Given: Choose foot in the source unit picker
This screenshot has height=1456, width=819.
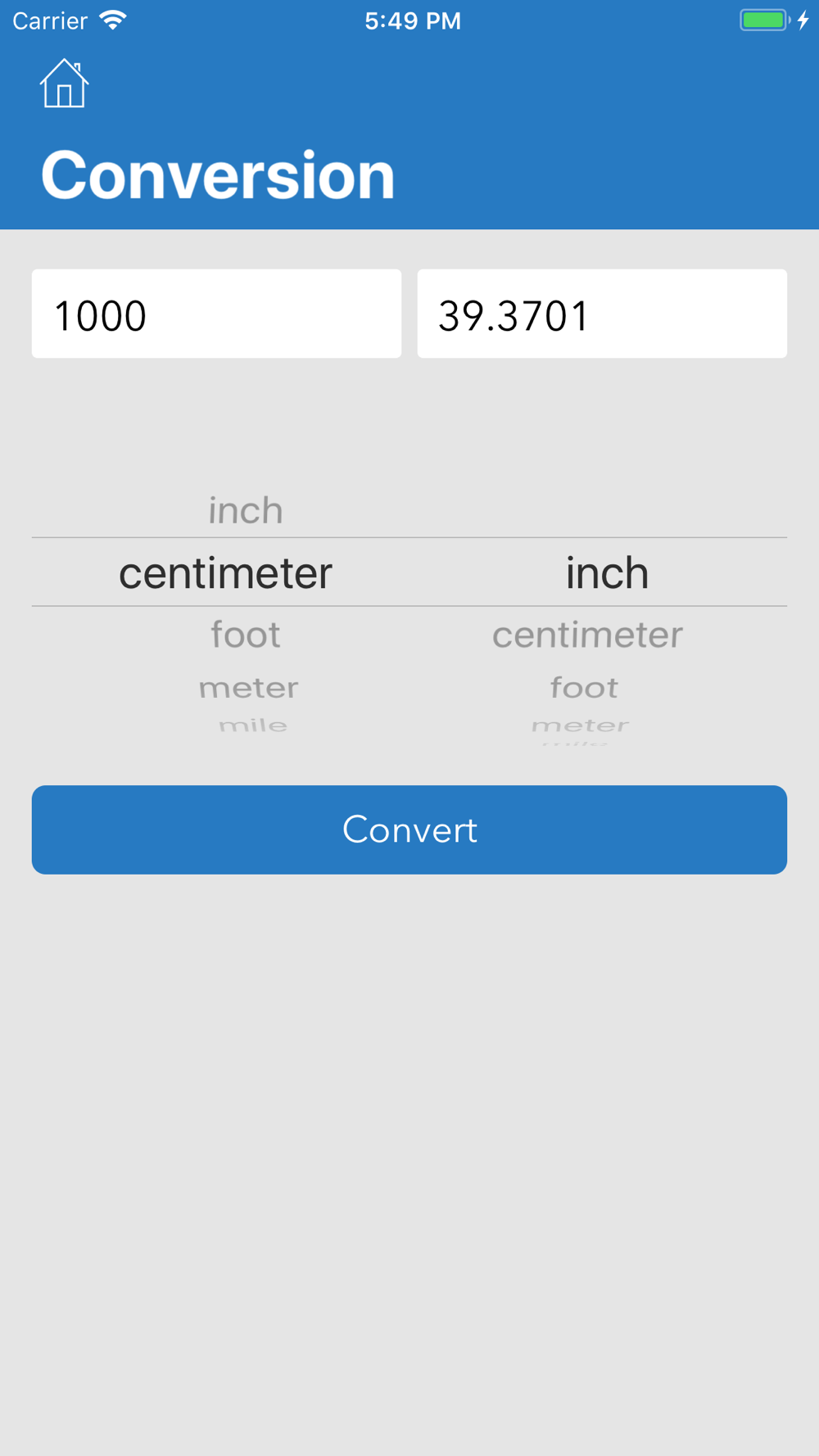Looking at the screenshot, I should 246,635.
